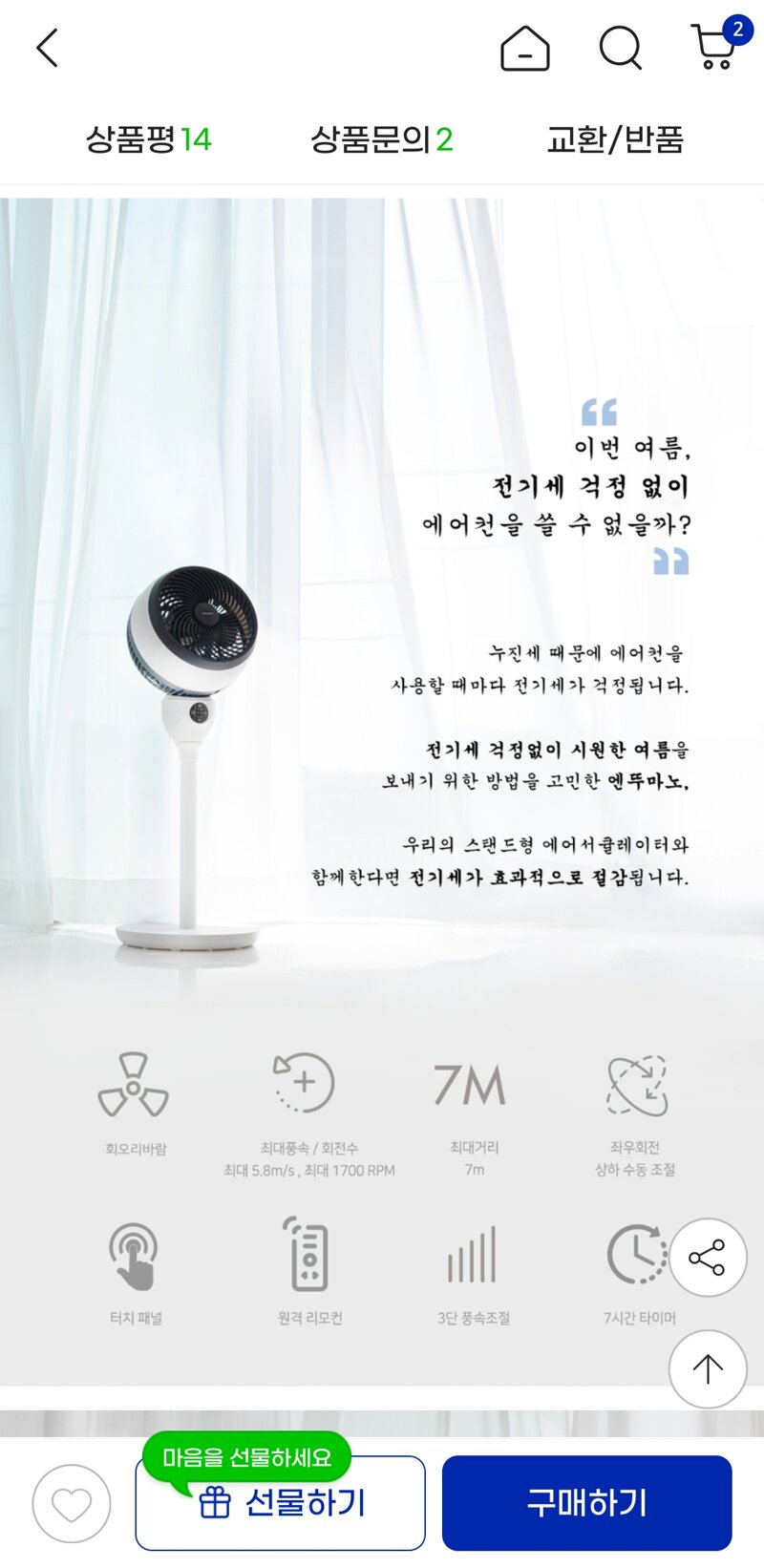Open the search magnifier icon
Image resolution: width=764 pixels, height=1568 pixels.
coord(621,48)
